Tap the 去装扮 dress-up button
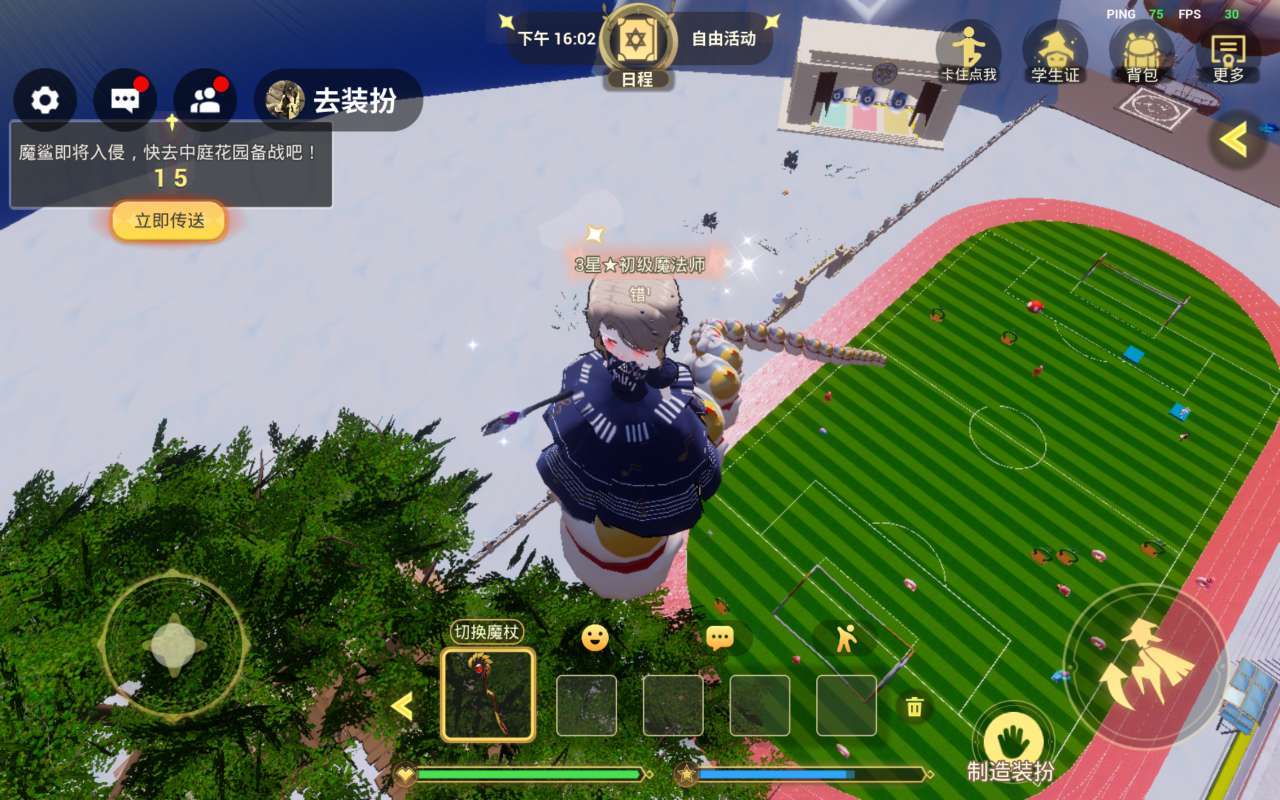The image size is (1280, 800). point(338,100)
